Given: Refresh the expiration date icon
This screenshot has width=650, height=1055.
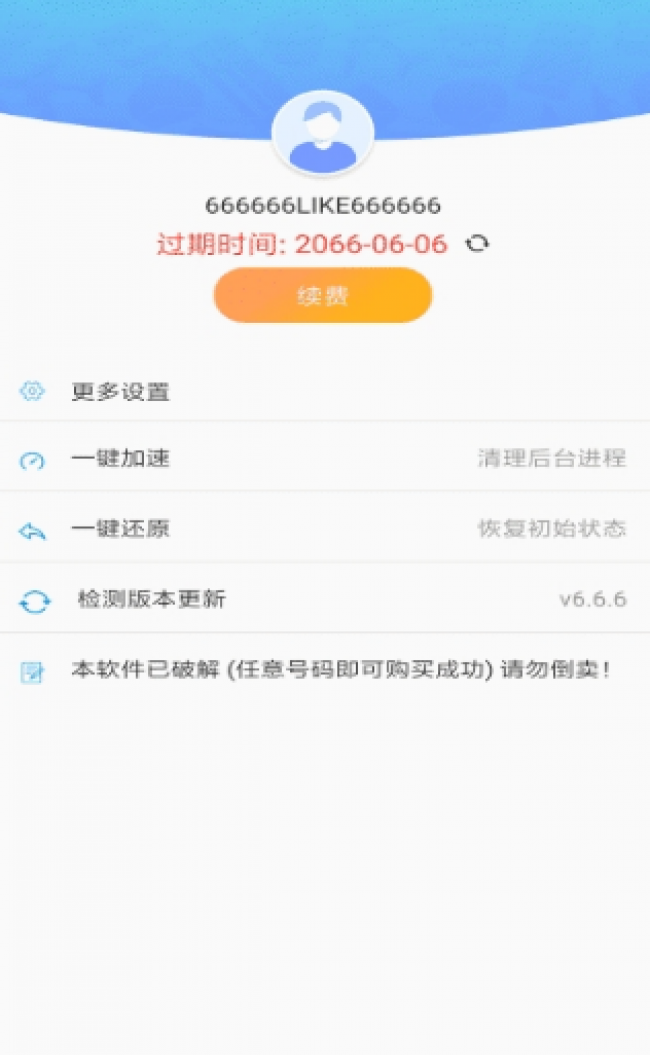Looking at the screenshot, I should click(x=478, y=243).
